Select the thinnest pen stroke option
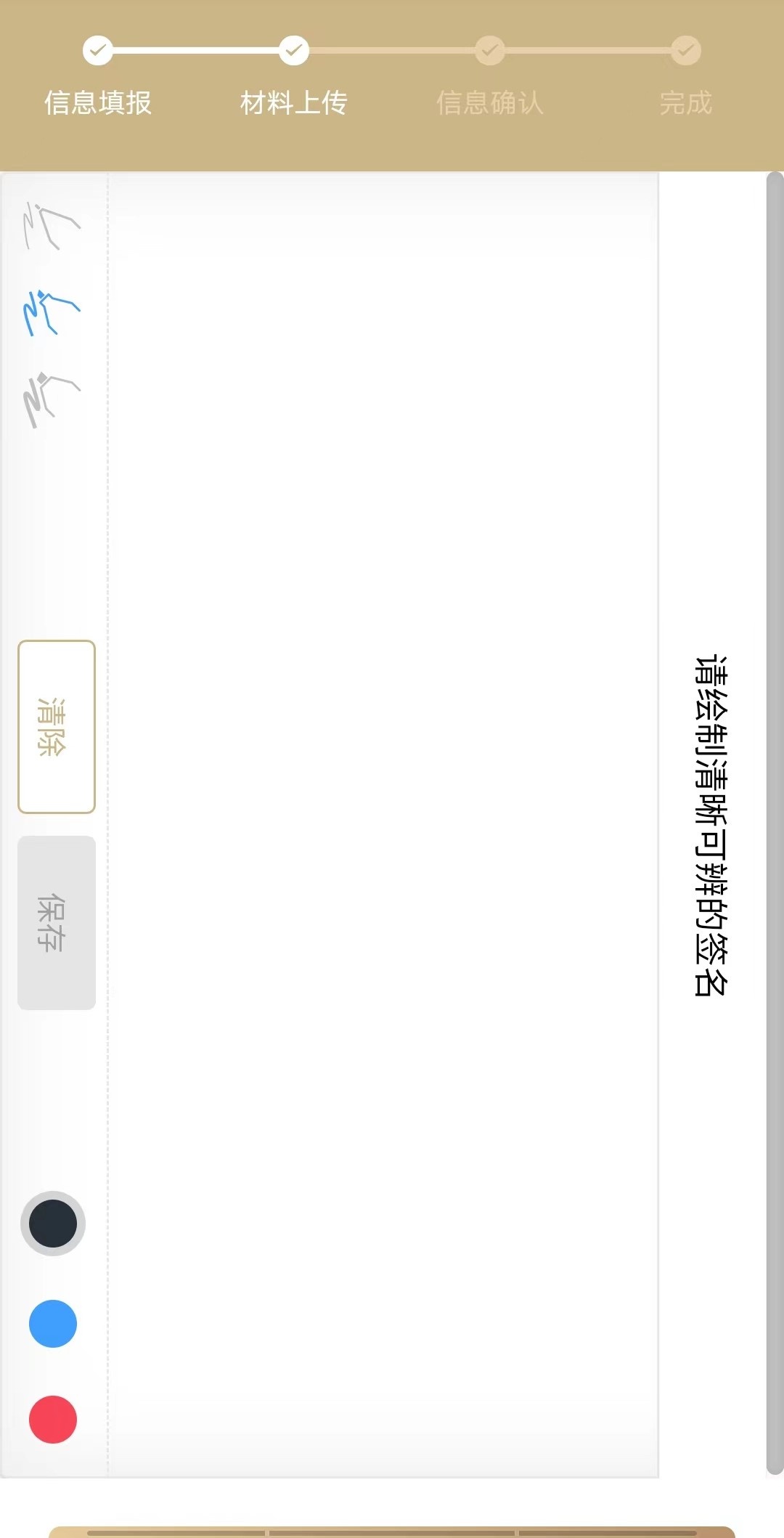This screenshot has height=1538, width=784. [52, 226]
